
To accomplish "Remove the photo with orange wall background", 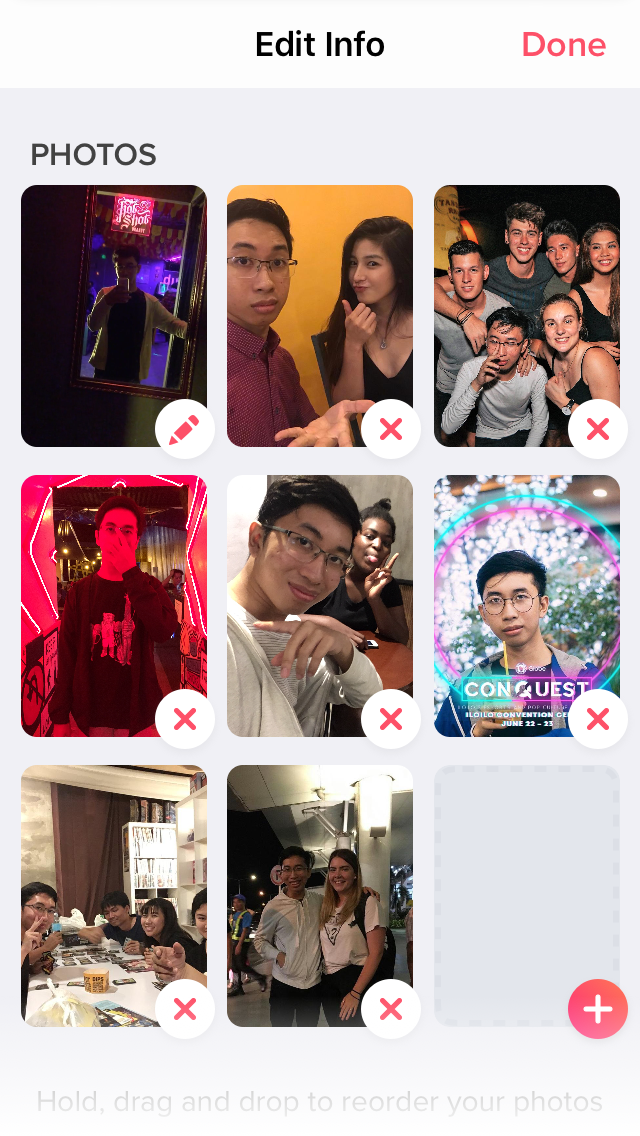I will [391, 430].
